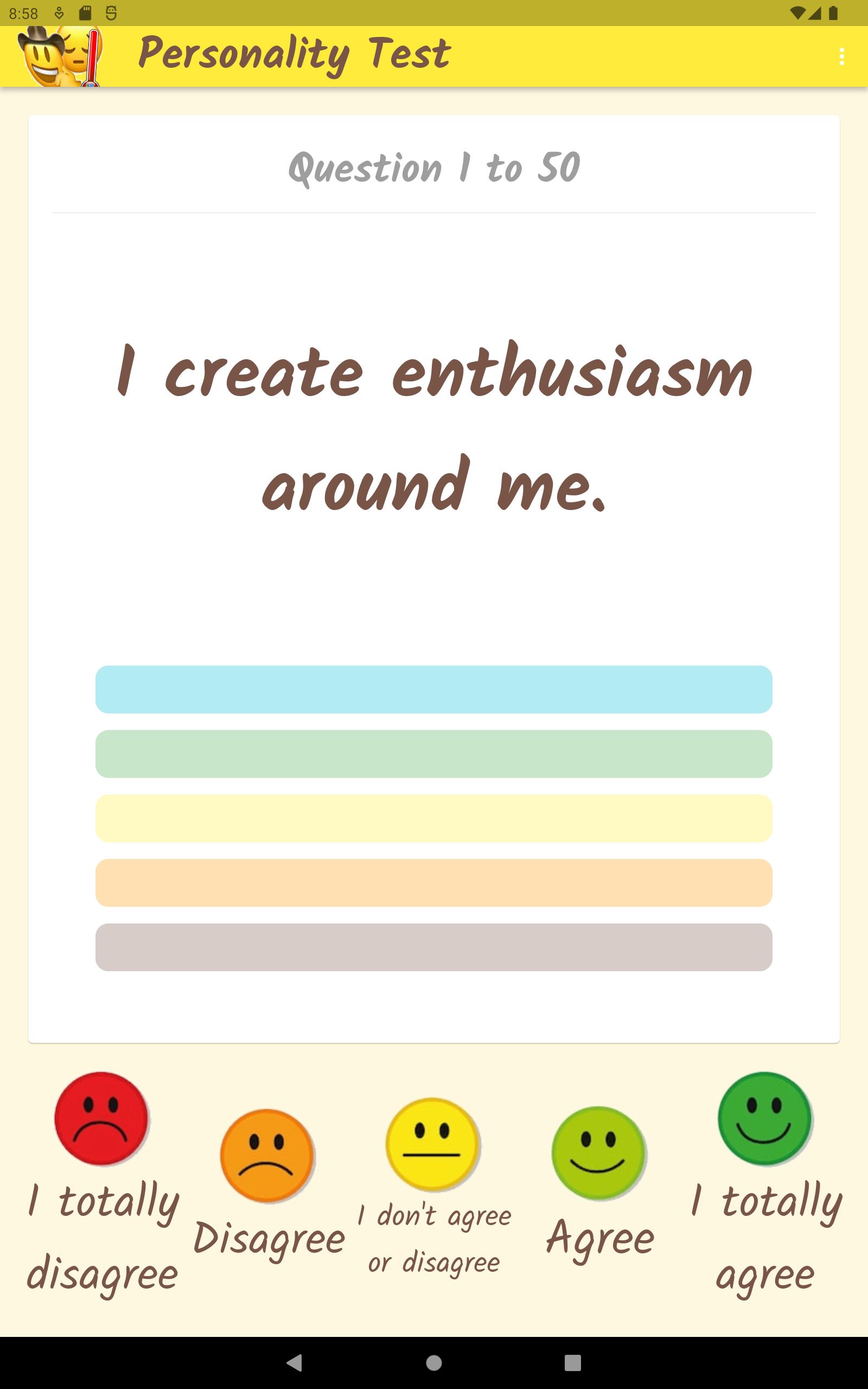
Task: Tap the light blue answer bar
Action: tap(434, 689)
